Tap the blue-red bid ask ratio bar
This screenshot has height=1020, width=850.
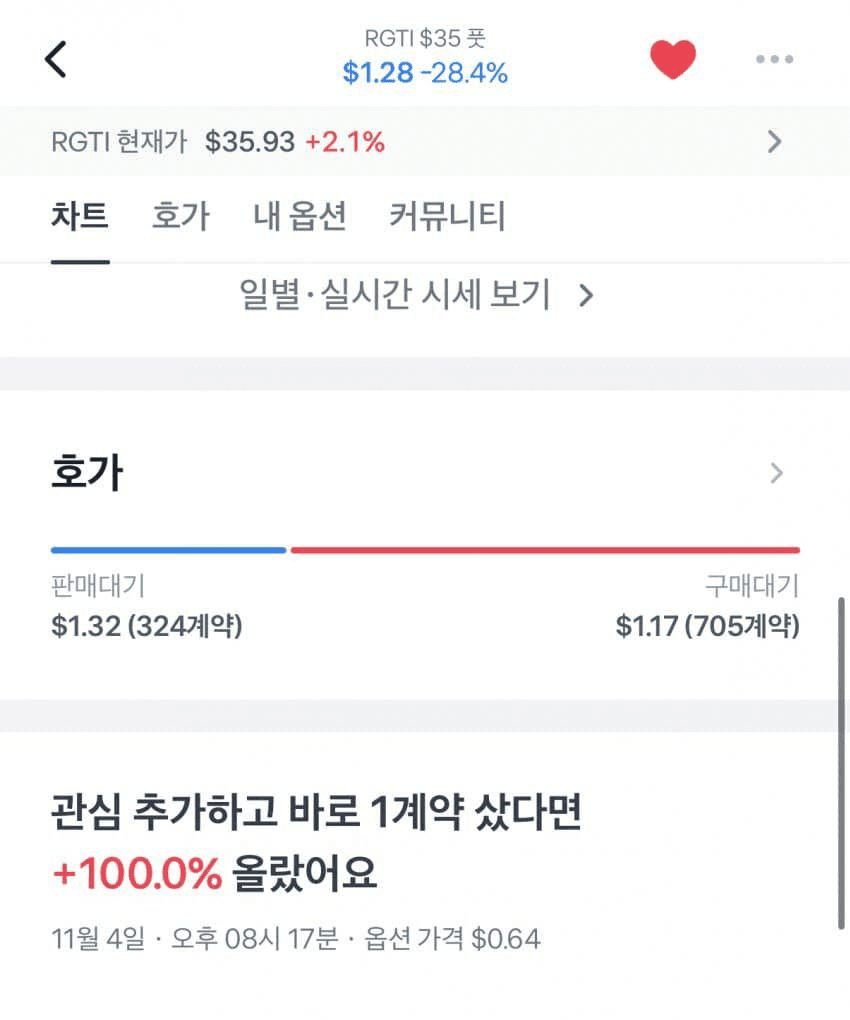coord(425,549)
